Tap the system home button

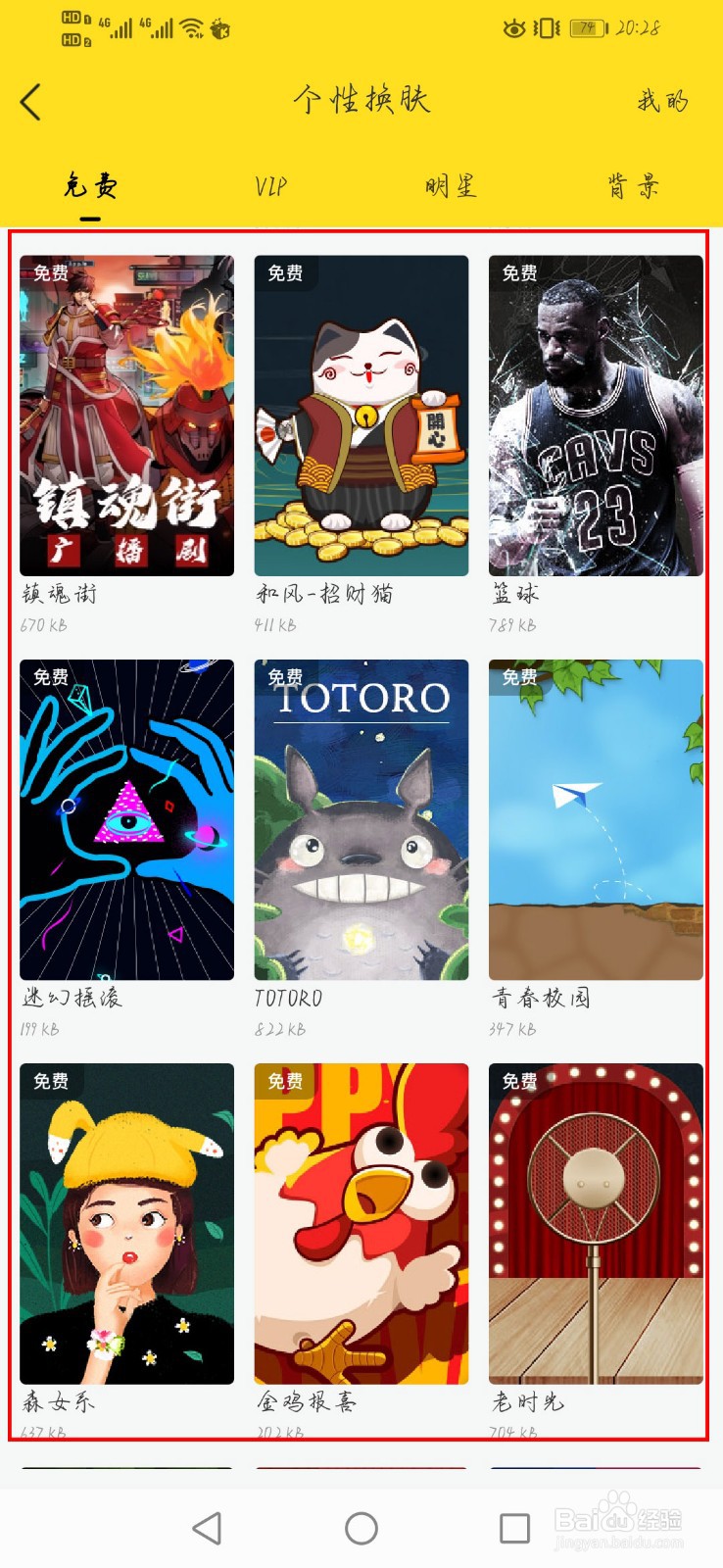pyautogui.click(x=361, y=1528)
